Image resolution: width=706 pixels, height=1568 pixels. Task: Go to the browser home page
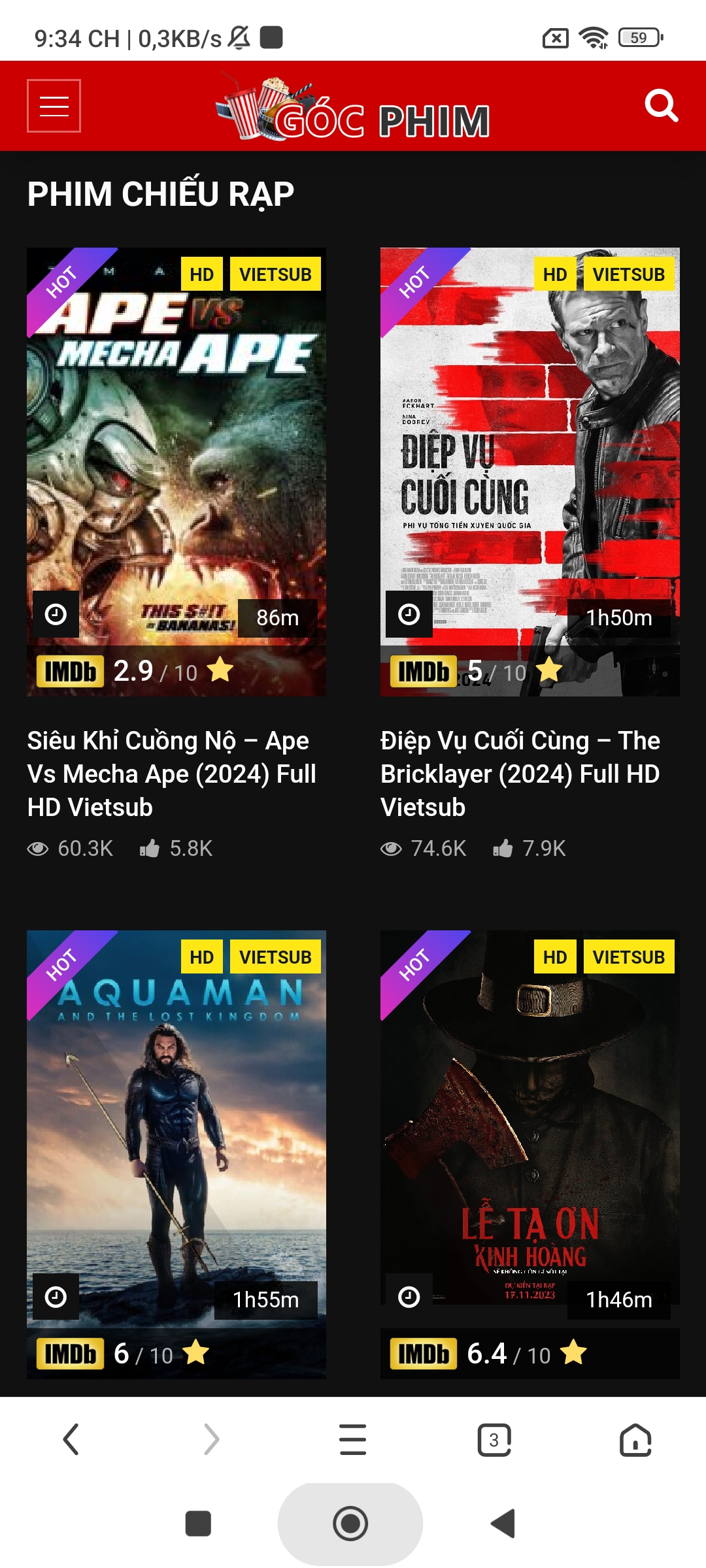coord(635,1439)
